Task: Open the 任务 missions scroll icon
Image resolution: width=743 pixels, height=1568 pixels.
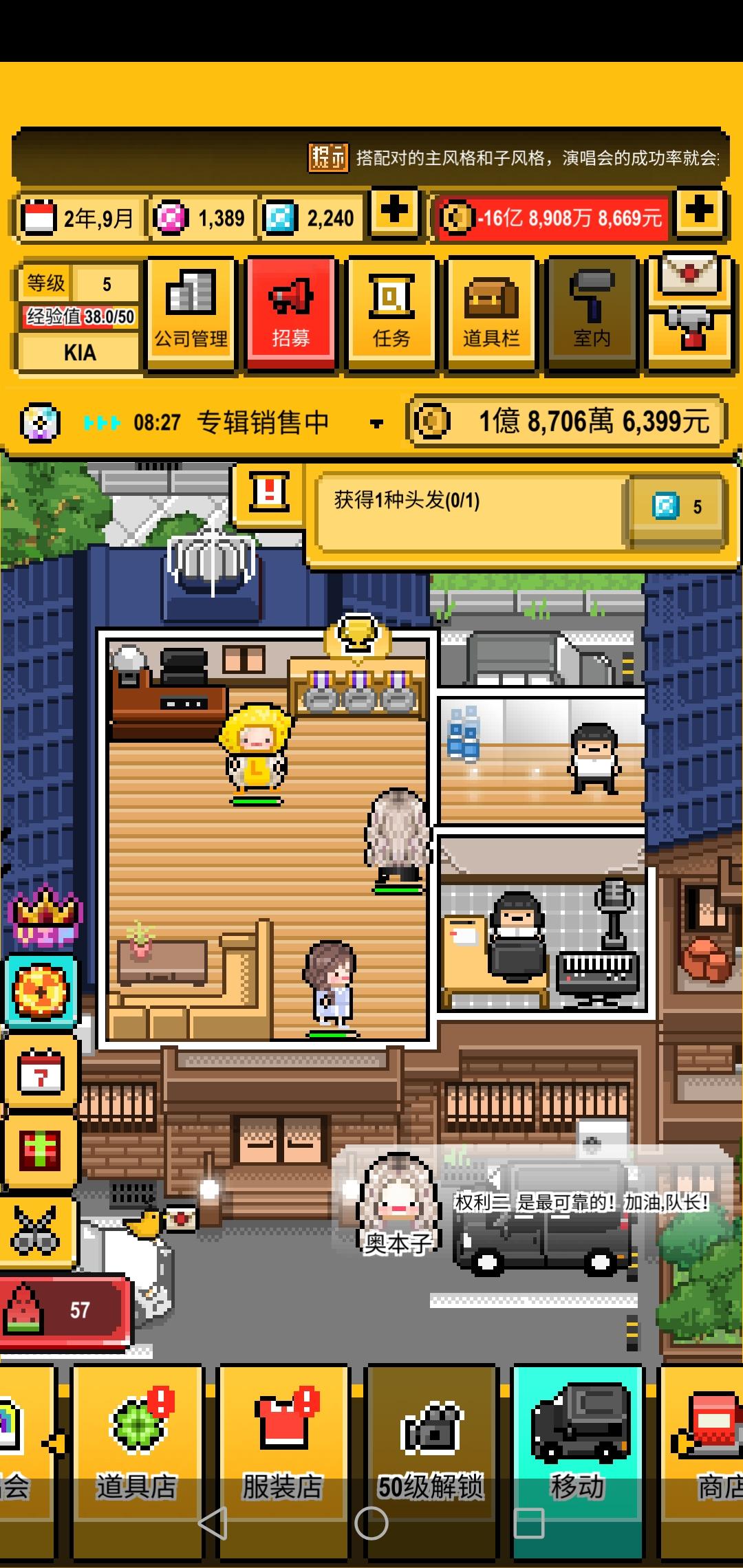Action: (391, 313)
